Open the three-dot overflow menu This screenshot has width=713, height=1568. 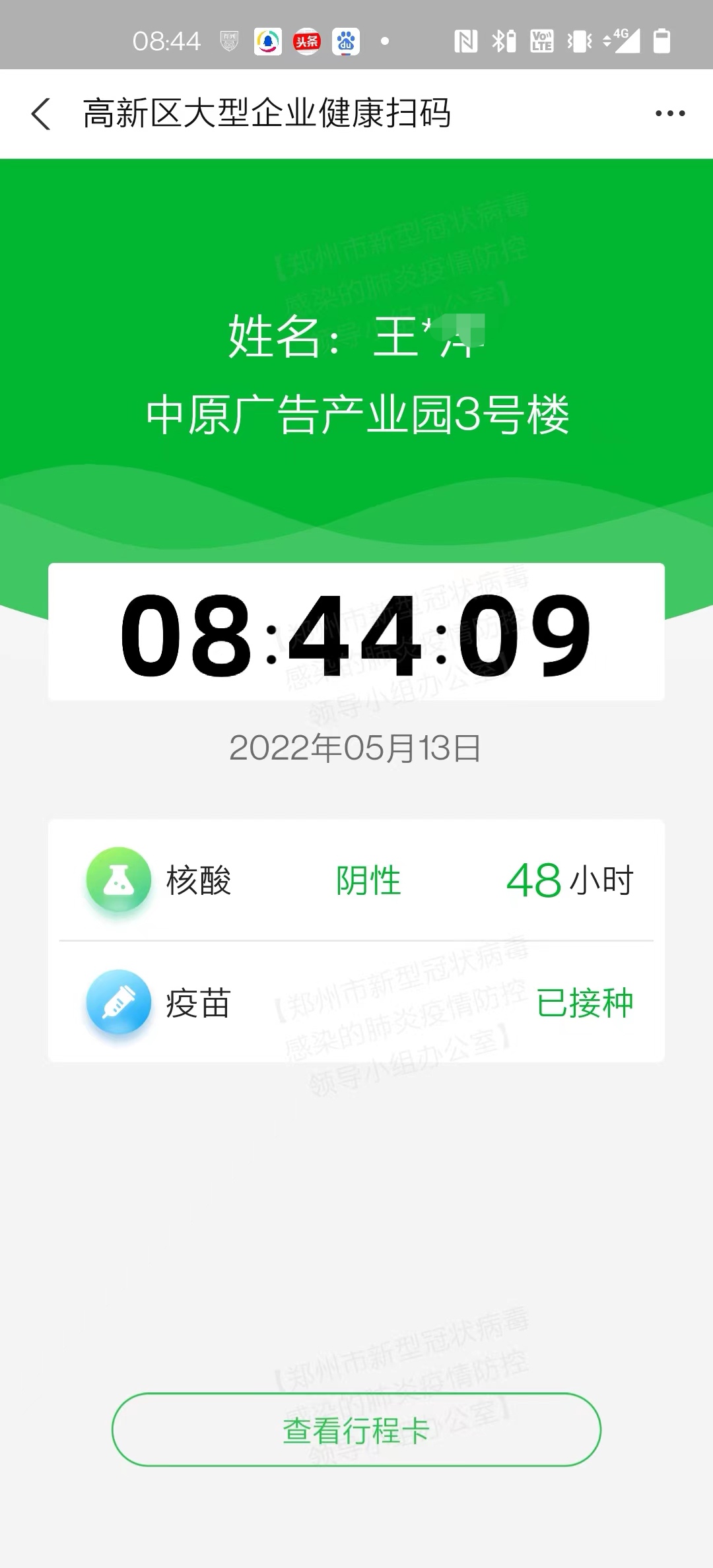pyautogui.click(x=669, y=114)
